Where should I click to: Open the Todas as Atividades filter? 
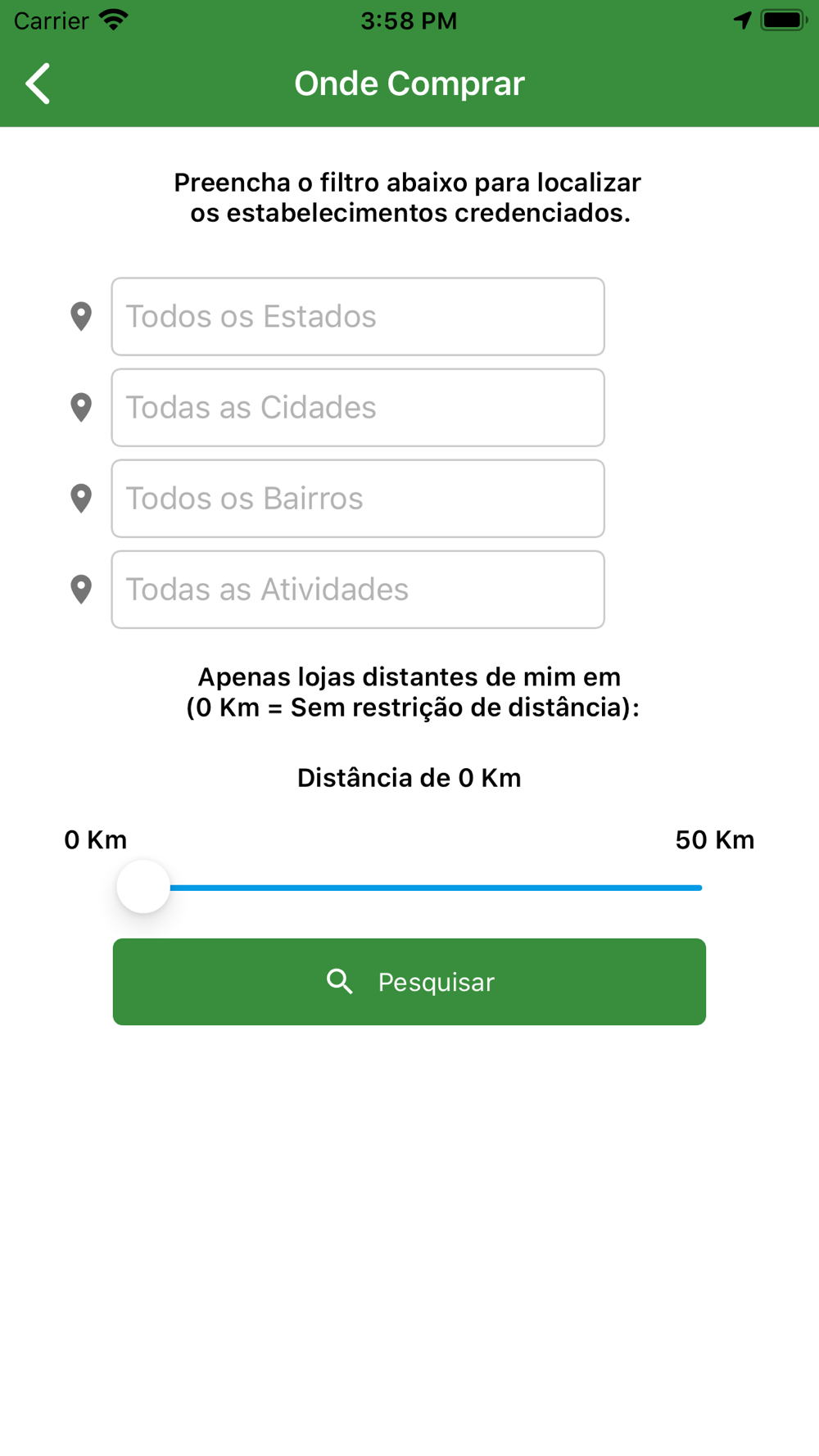(x=358, y=590)
